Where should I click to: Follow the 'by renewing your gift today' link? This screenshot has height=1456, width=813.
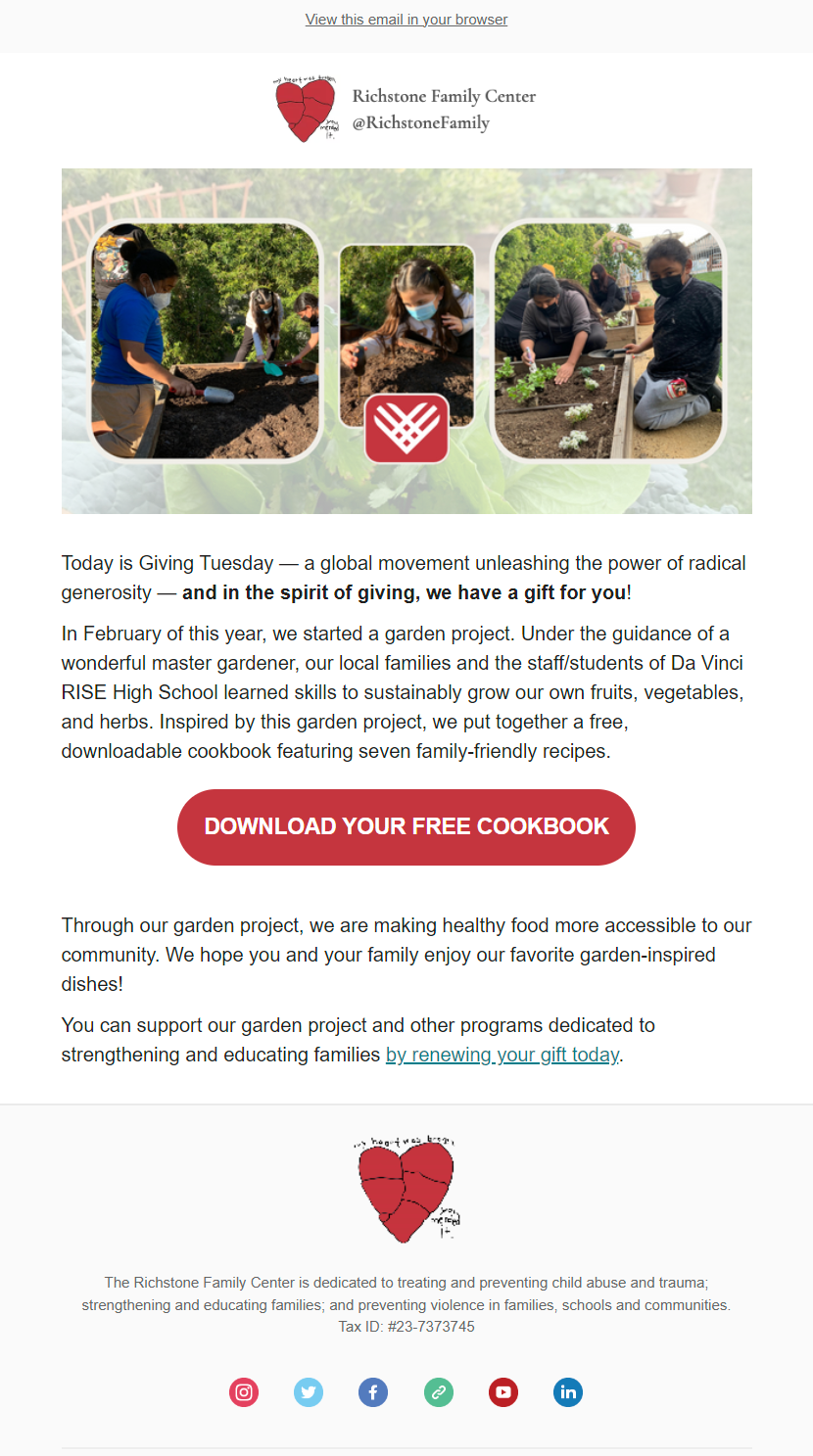click(x=502, y=1055)
